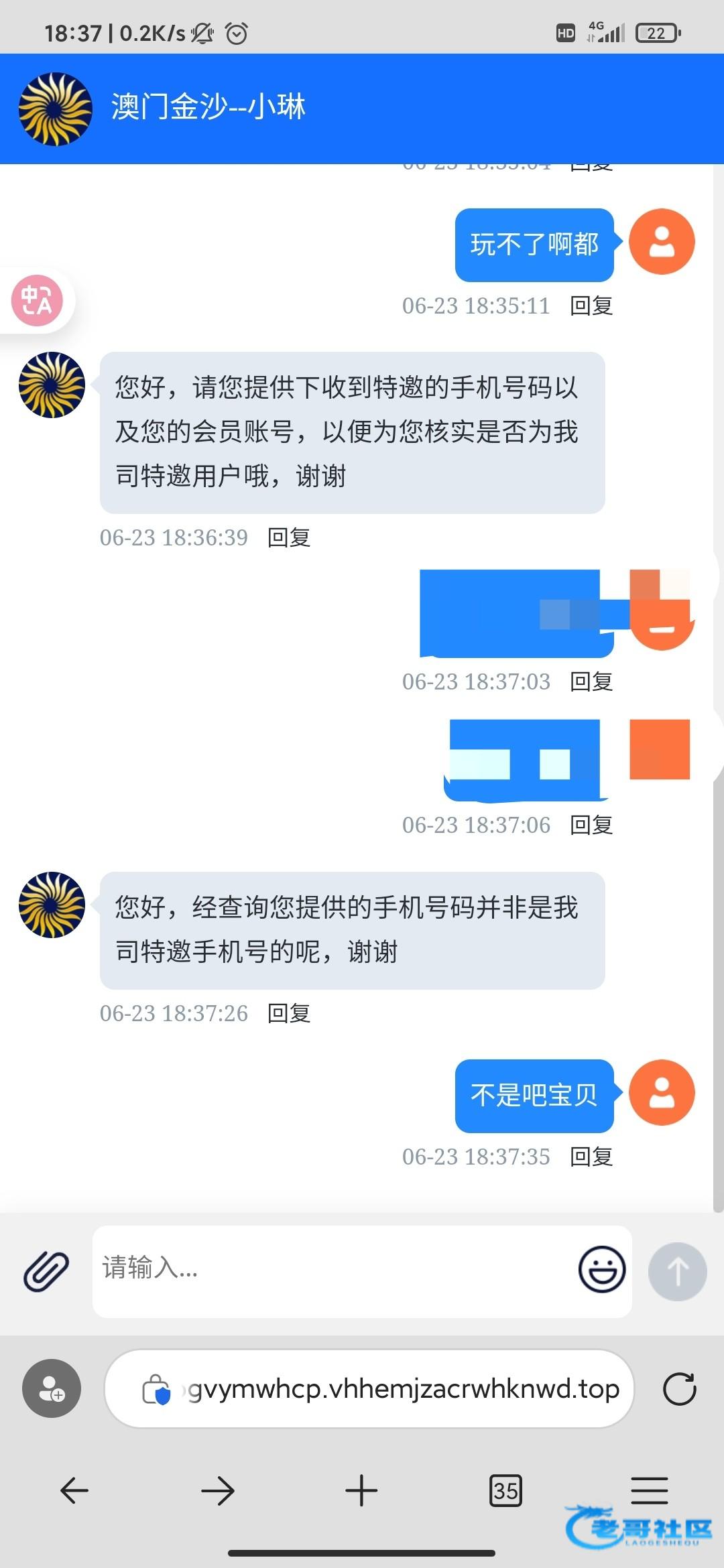View the 35 open tabs
The width and height of the screenshot is (724, 1568).
[505, 1491]
